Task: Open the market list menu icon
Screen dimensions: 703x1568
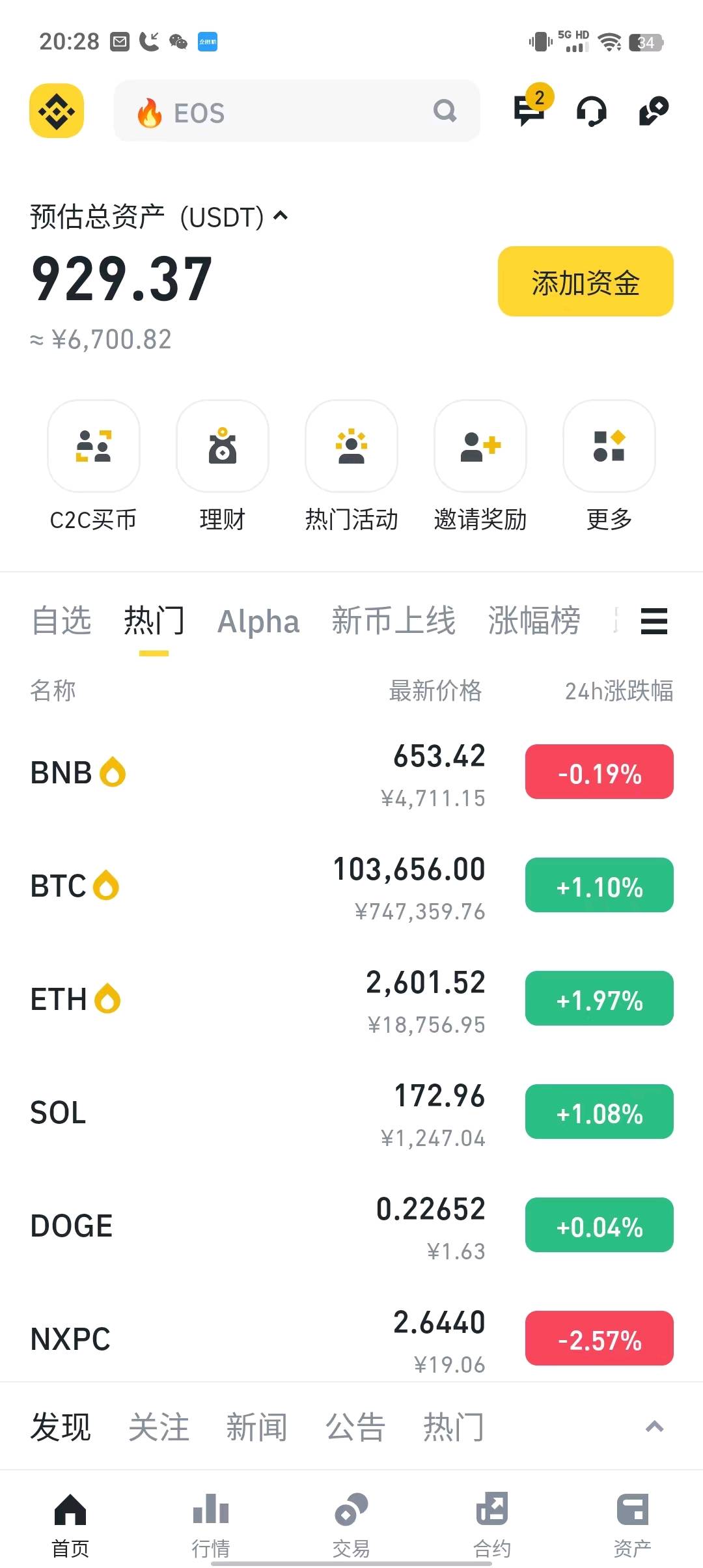Action: click(654, 621)
